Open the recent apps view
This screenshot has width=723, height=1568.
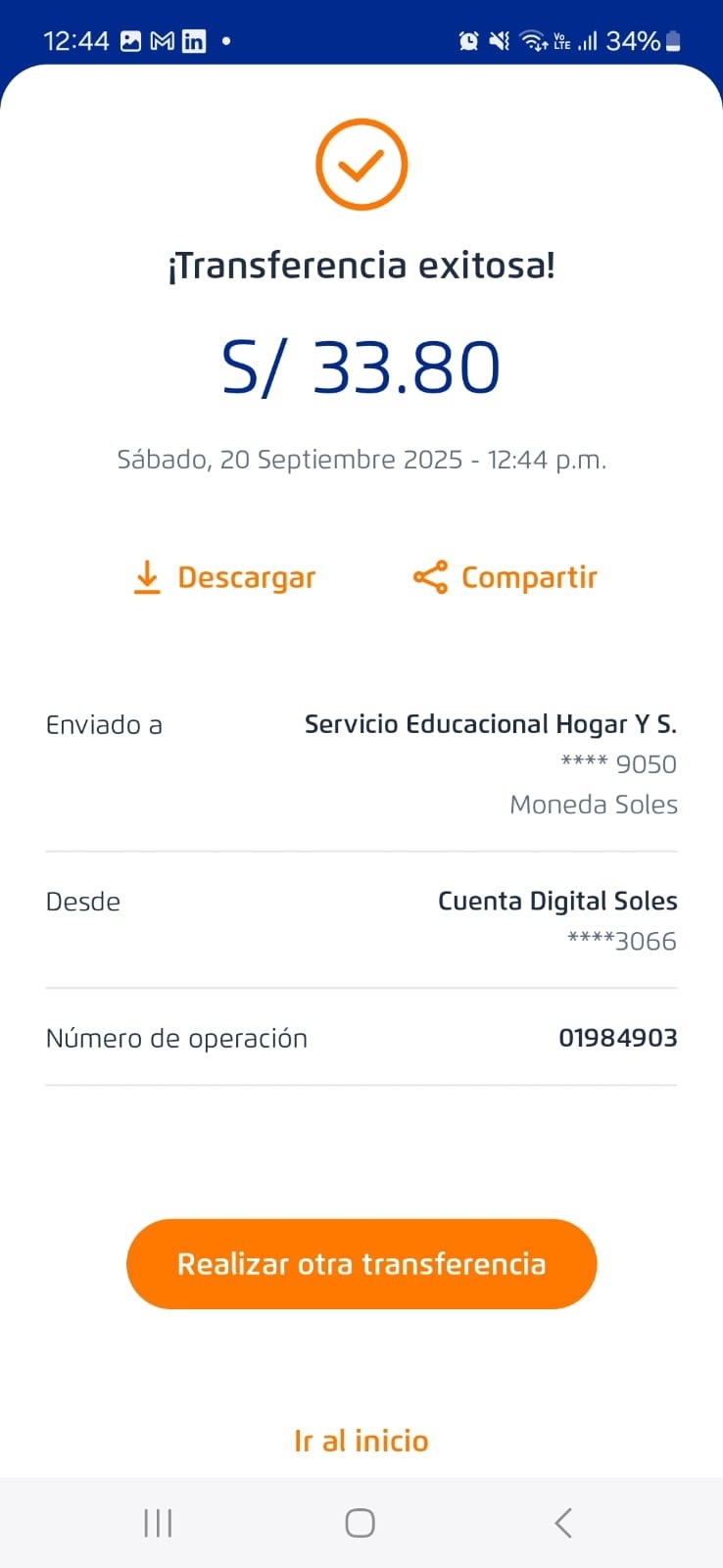pyautogui.click(x=158, y=1523)
